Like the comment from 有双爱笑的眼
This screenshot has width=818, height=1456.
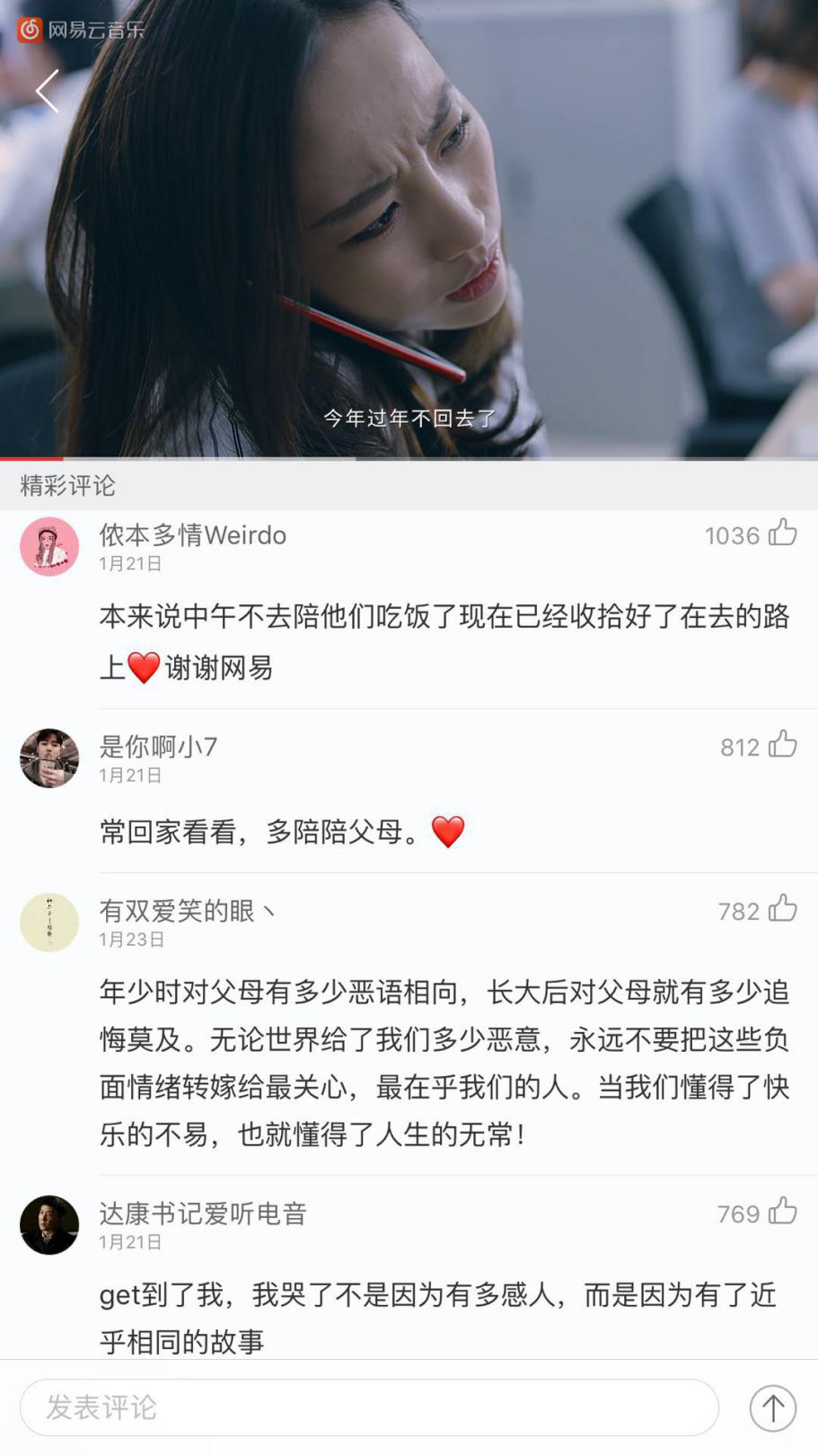click(x=782, y=909)
